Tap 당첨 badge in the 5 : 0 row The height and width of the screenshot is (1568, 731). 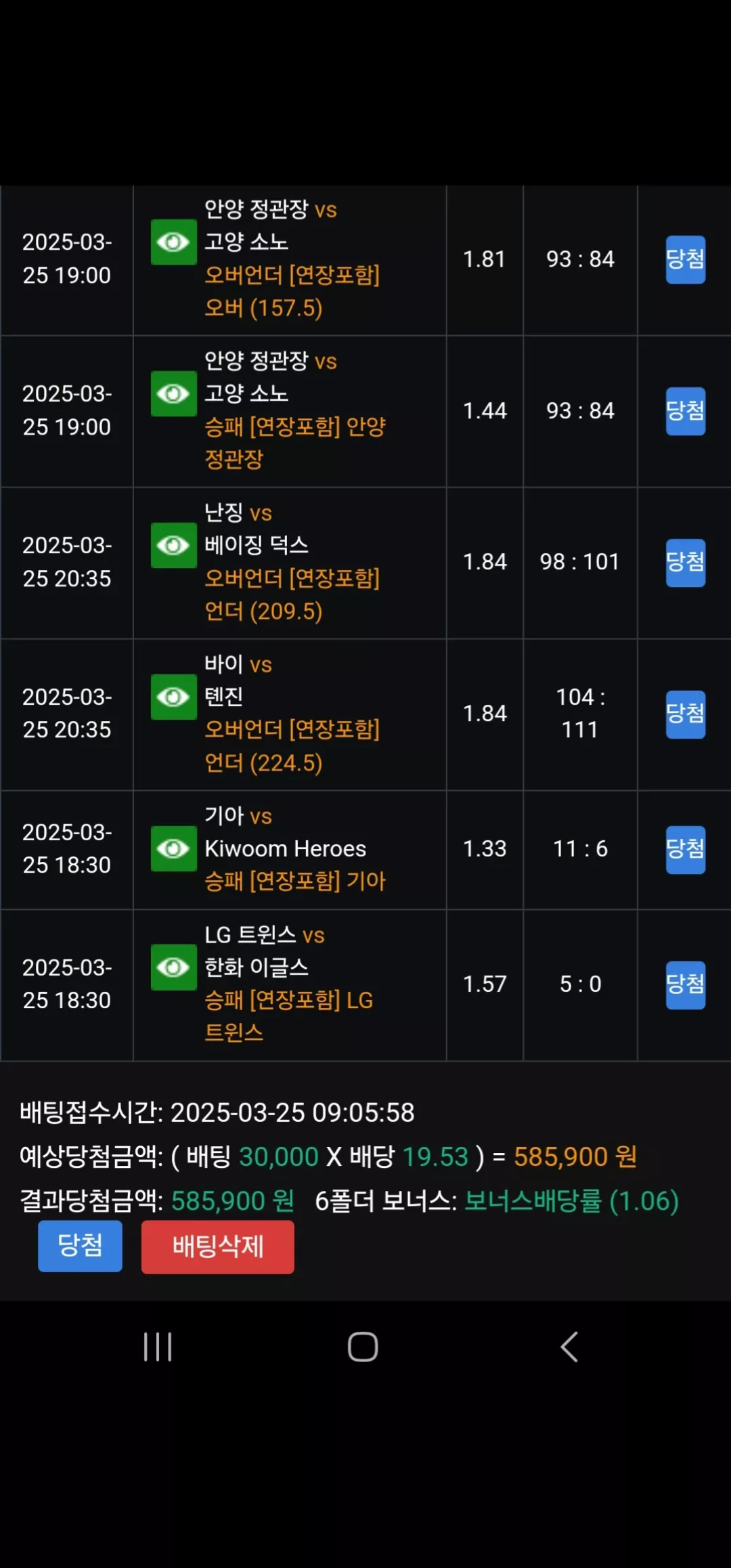point(685,985)
